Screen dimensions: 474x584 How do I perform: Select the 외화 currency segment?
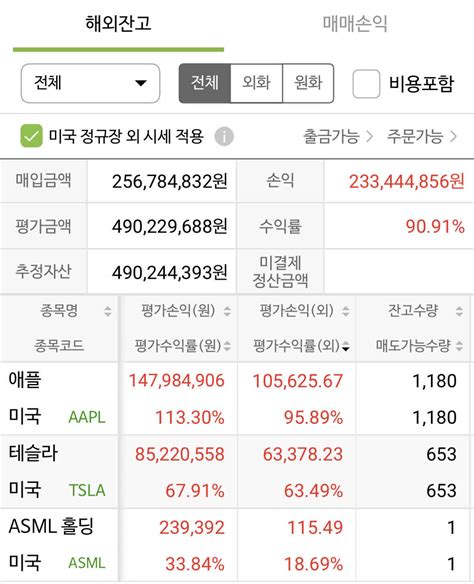(x=256, y=83)
